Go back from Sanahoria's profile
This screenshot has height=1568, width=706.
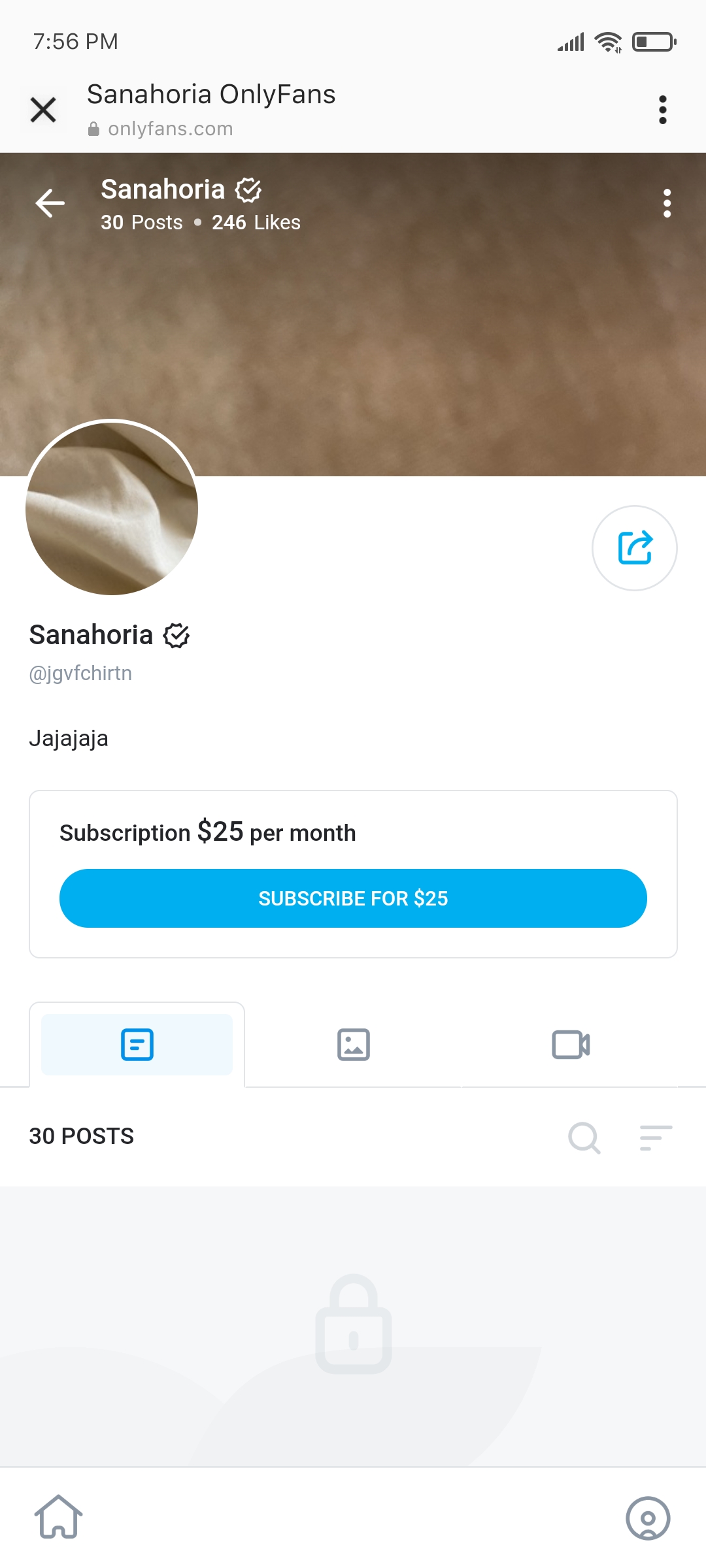tap(50, 203)
